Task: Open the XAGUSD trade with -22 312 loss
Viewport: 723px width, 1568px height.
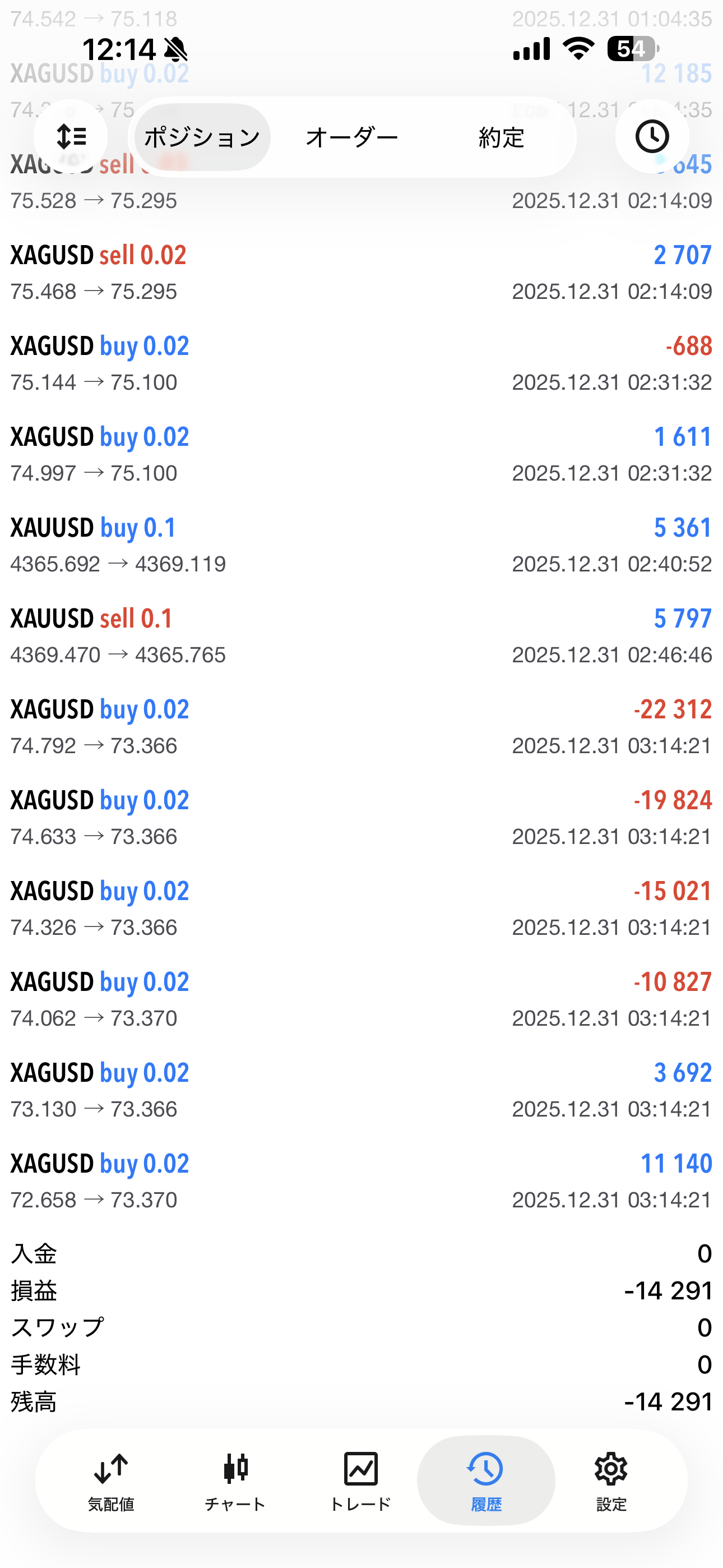Action: click(361, 727)
